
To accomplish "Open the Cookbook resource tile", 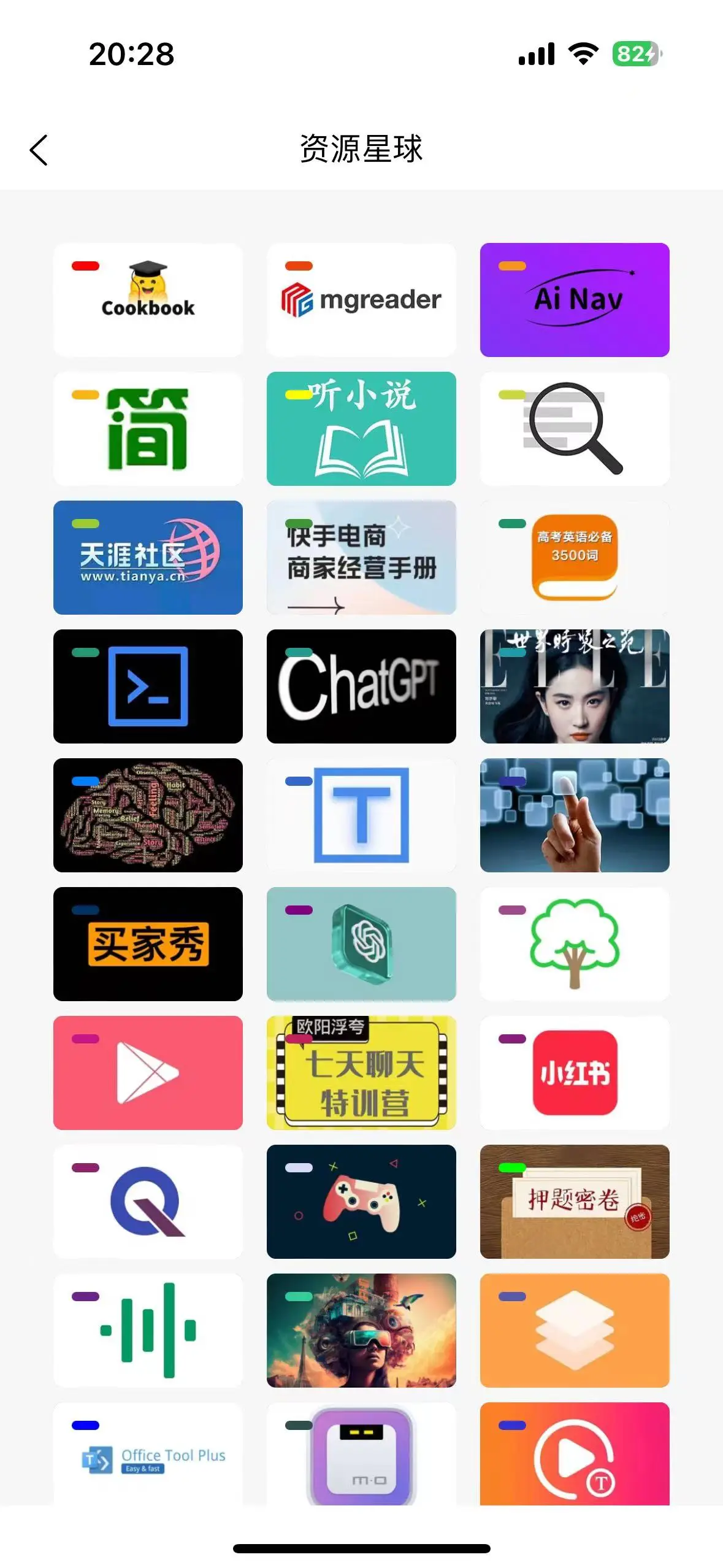I will (148, 299).
